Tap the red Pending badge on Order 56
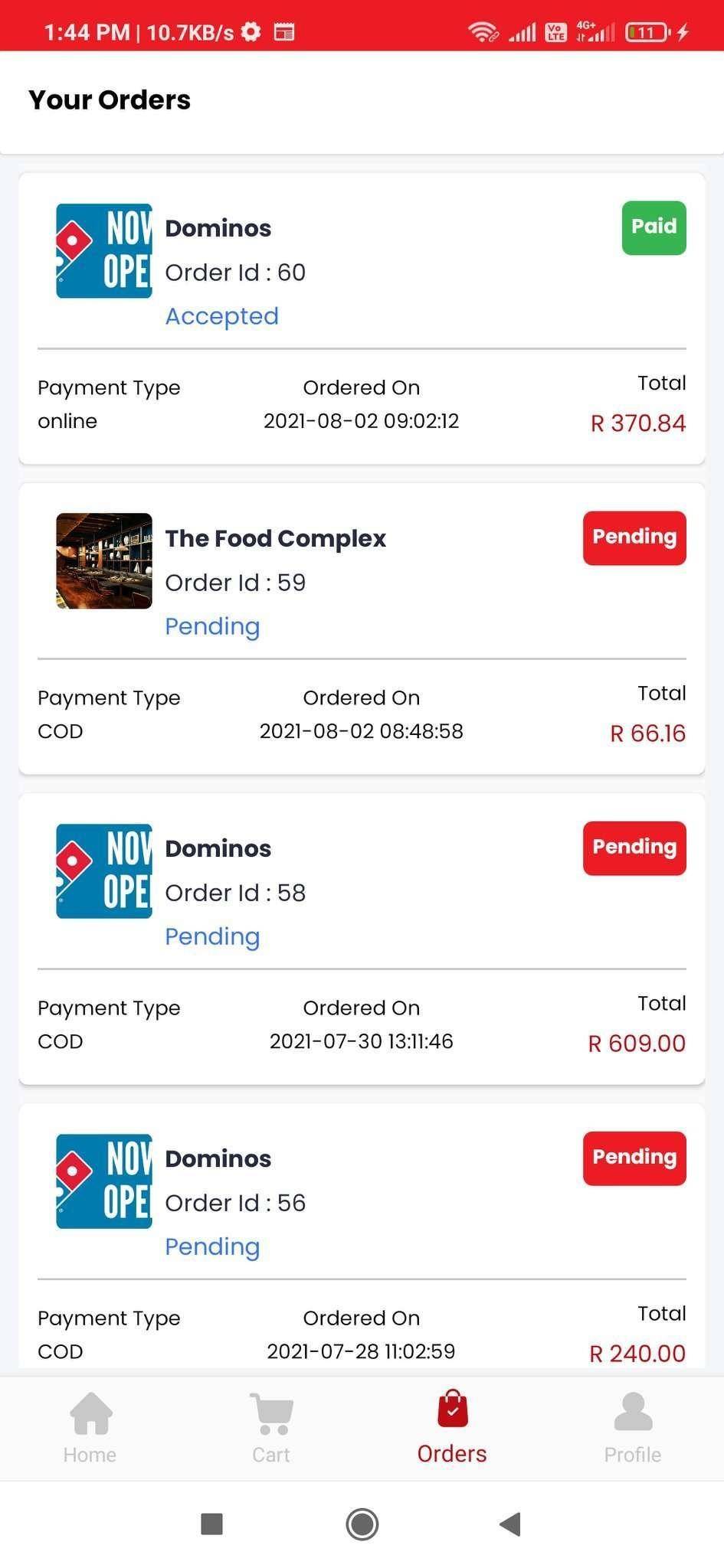The width and height of the screenshot is (724, 1568). pos(634,1158)
